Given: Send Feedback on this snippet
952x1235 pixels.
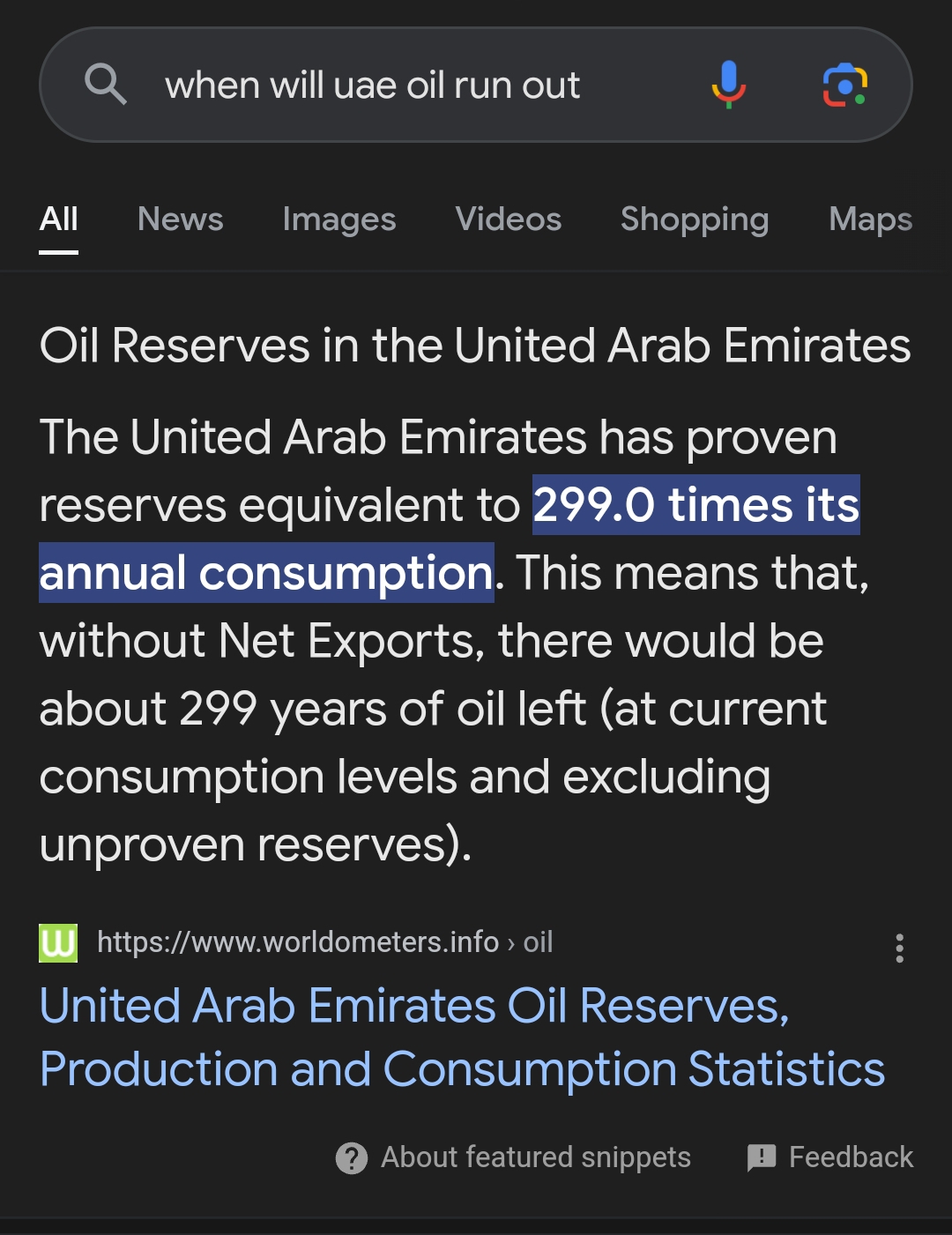Looking at the screenshot, I should 829,1157.
